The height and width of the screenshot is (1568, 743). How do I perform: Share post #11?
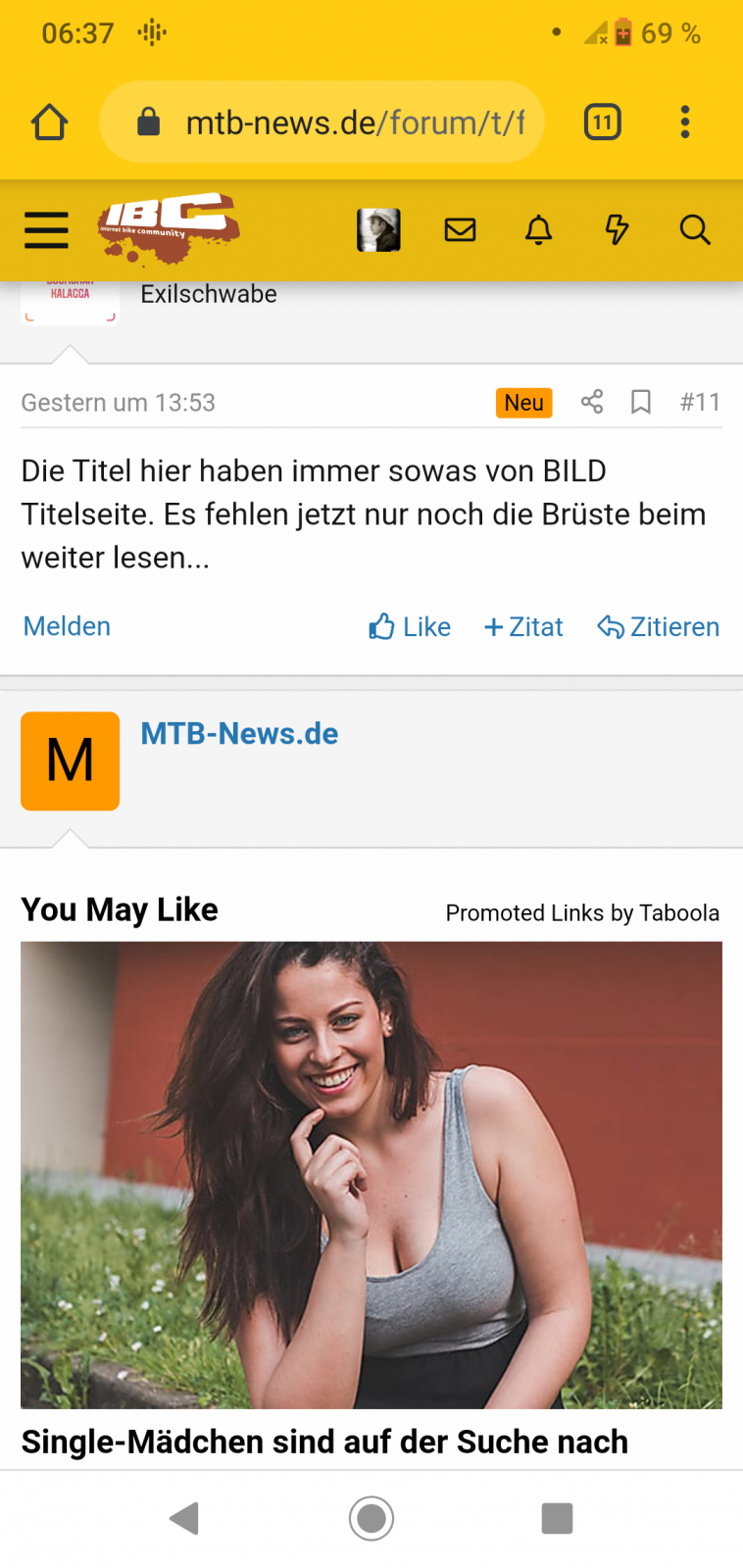click(x=592, y=402)
